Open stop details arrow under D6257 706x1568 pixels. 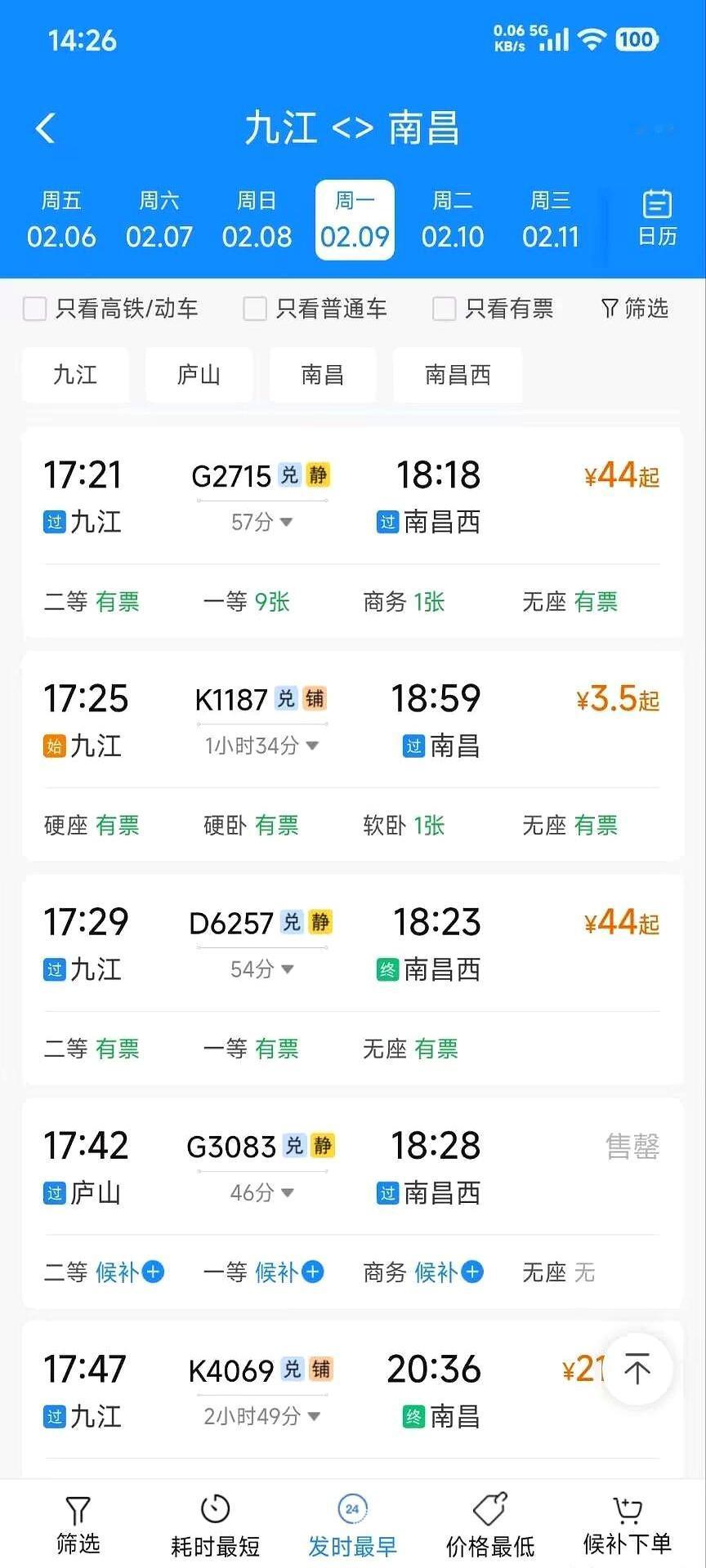[x=287, y=969]
